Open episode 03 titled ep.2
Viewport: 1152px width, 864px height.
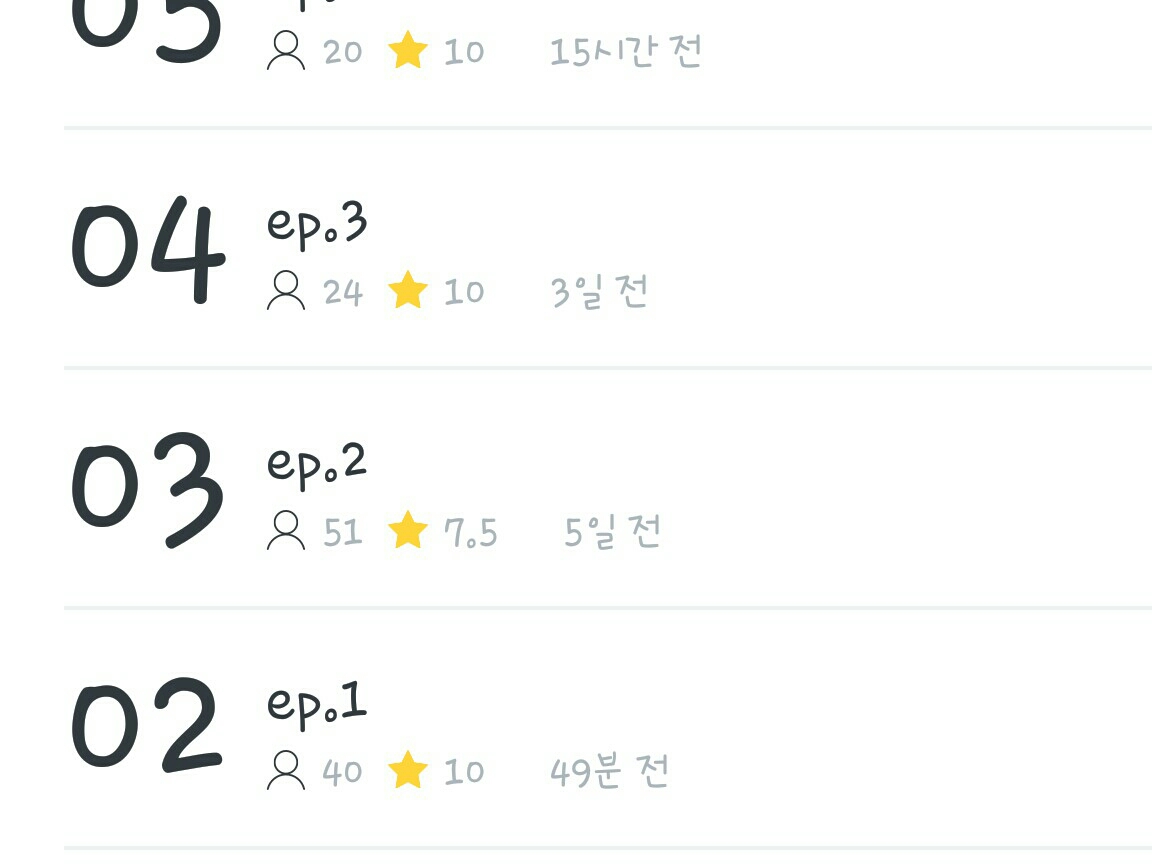(x=317, y=464)
